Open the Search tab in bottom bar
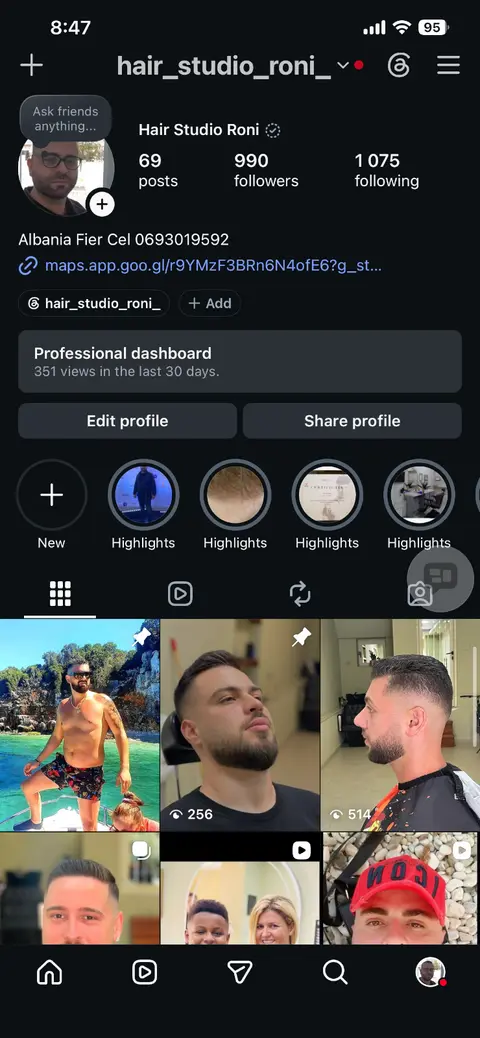 pos(335,972)
